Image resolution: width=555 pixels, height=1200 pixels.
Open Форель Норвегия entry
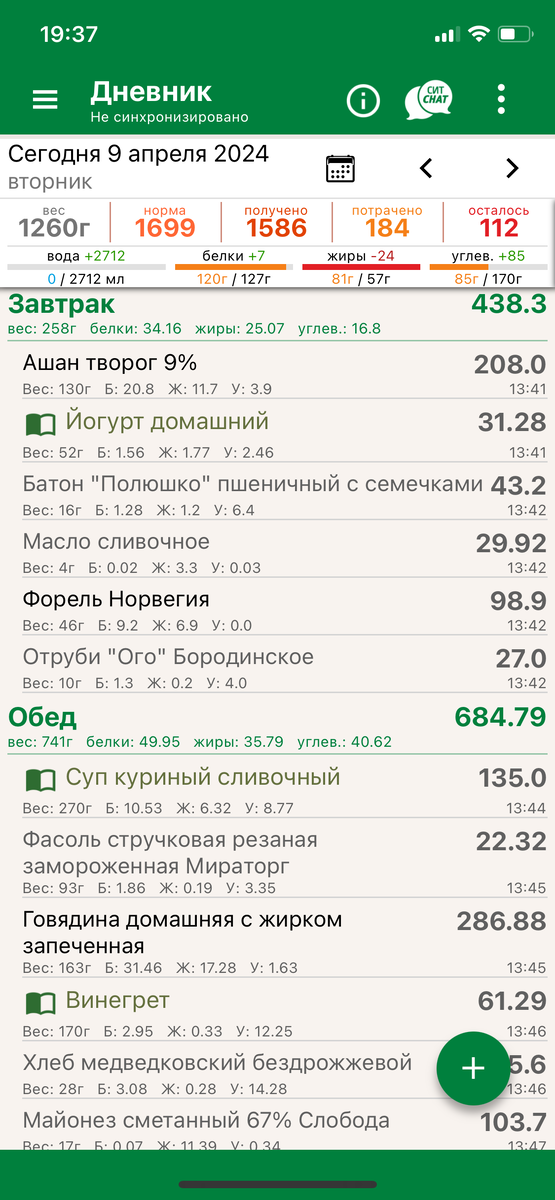[x=277, y=609]
